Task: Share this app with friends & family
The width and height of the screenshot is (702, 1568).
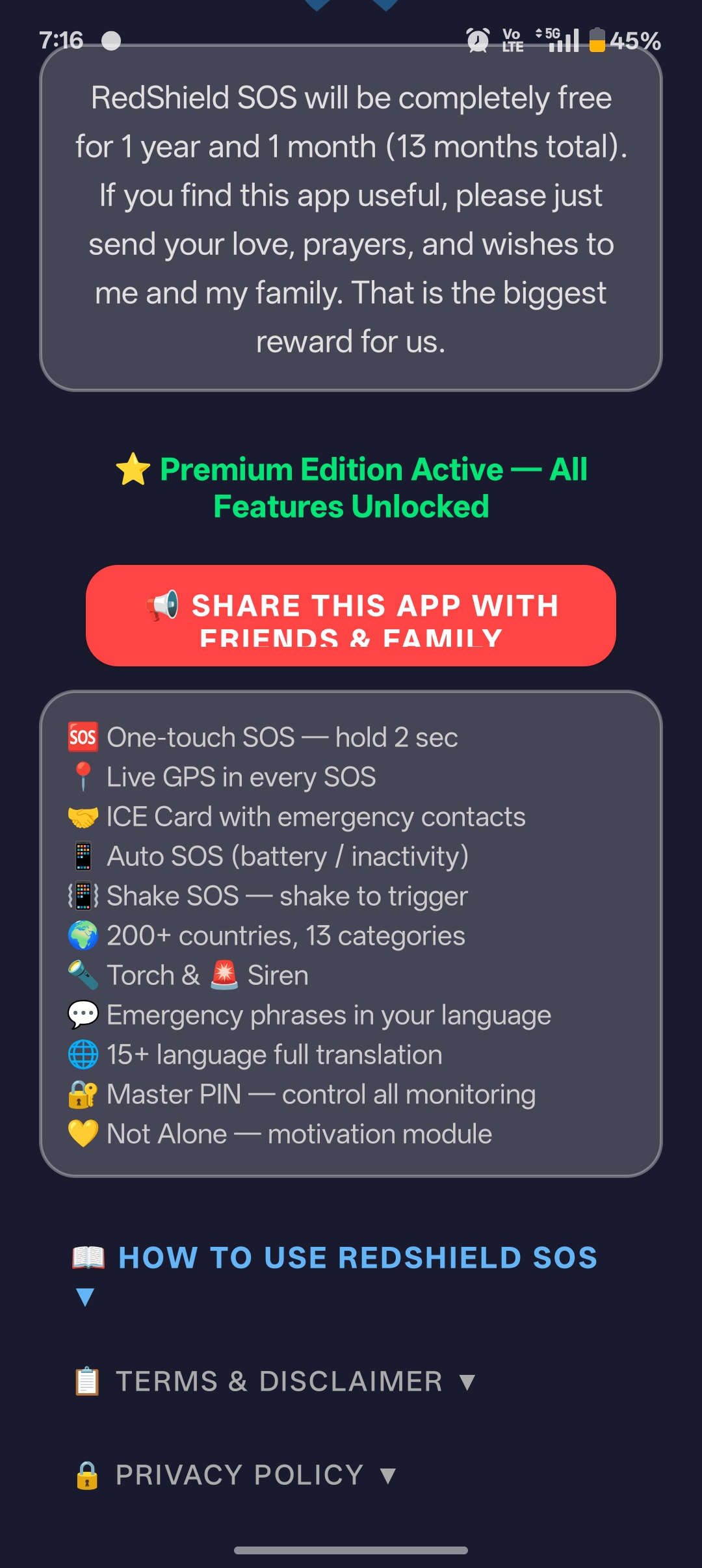Action: tap(351, 615)
